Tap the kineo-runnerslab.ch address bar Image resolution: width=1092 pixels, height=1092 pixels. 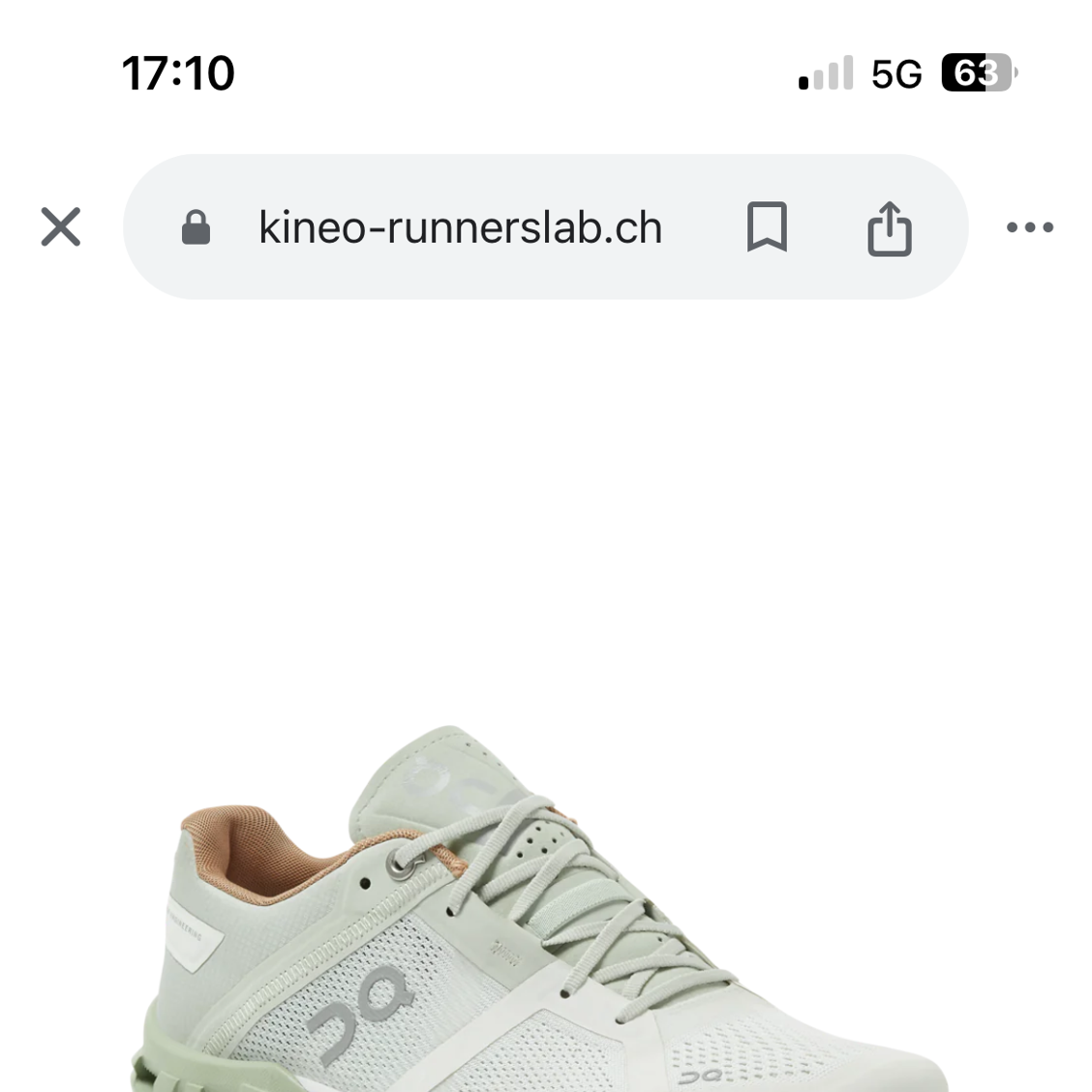pyautogui.click(x=460, y=228)
